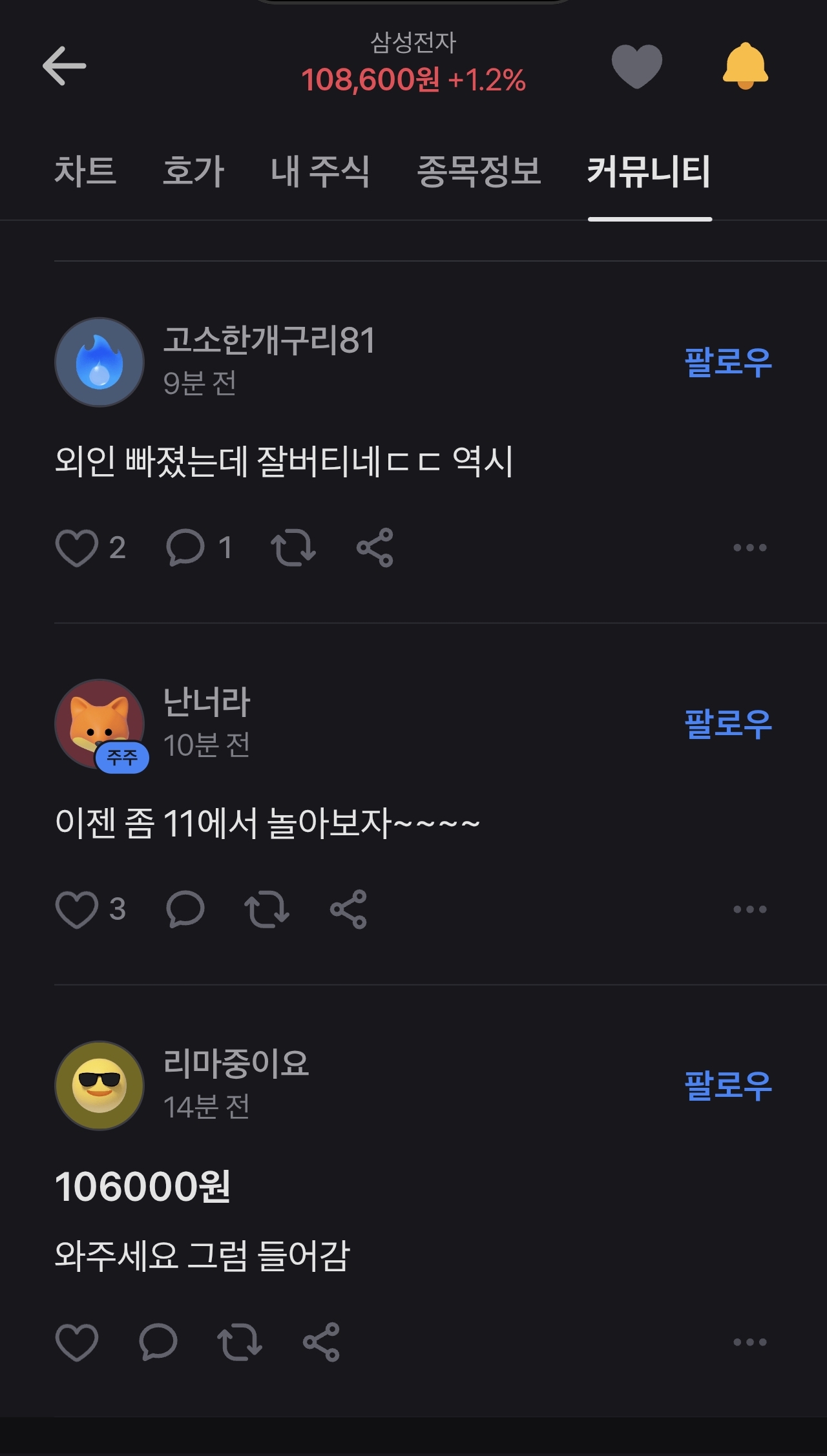This screenshot has height=1456, width=827.
Task: Go back using the top arrow
Action: click(x=64, y=66)
